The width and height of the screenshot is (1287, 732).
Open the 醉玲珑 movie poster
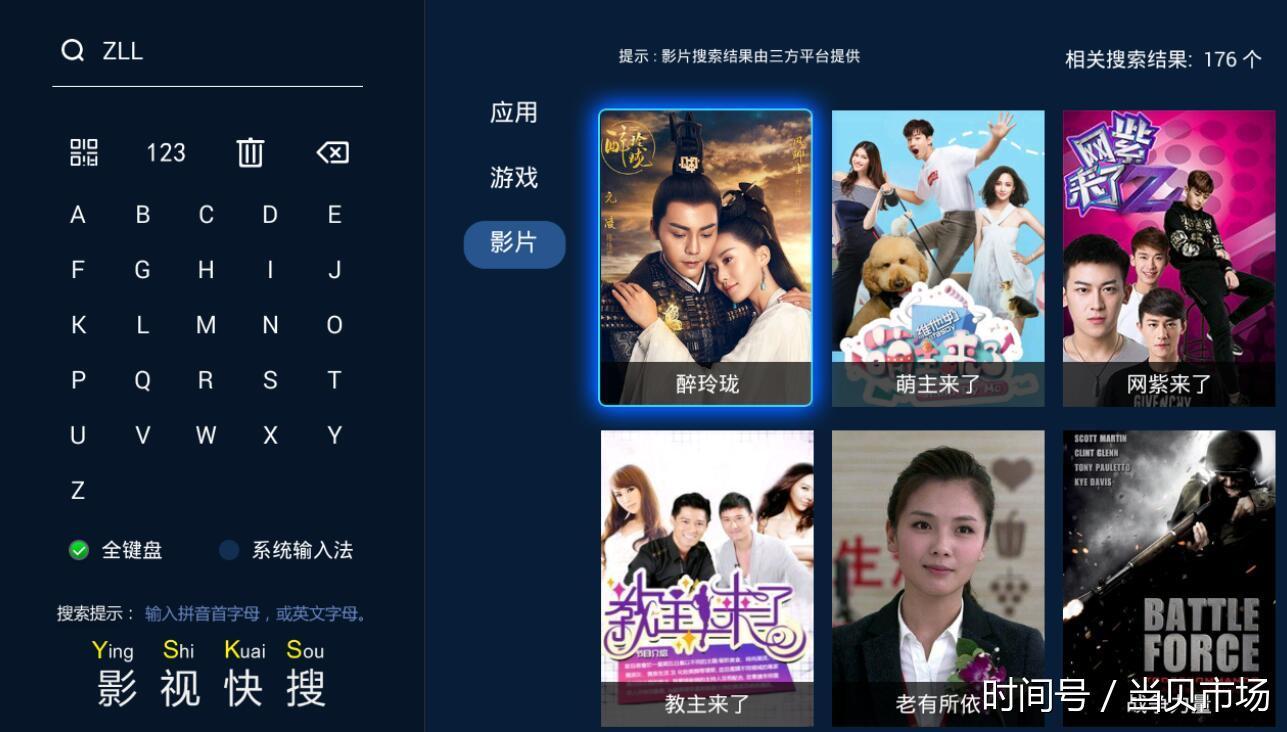pyautogui.click(x=706, y=258)
